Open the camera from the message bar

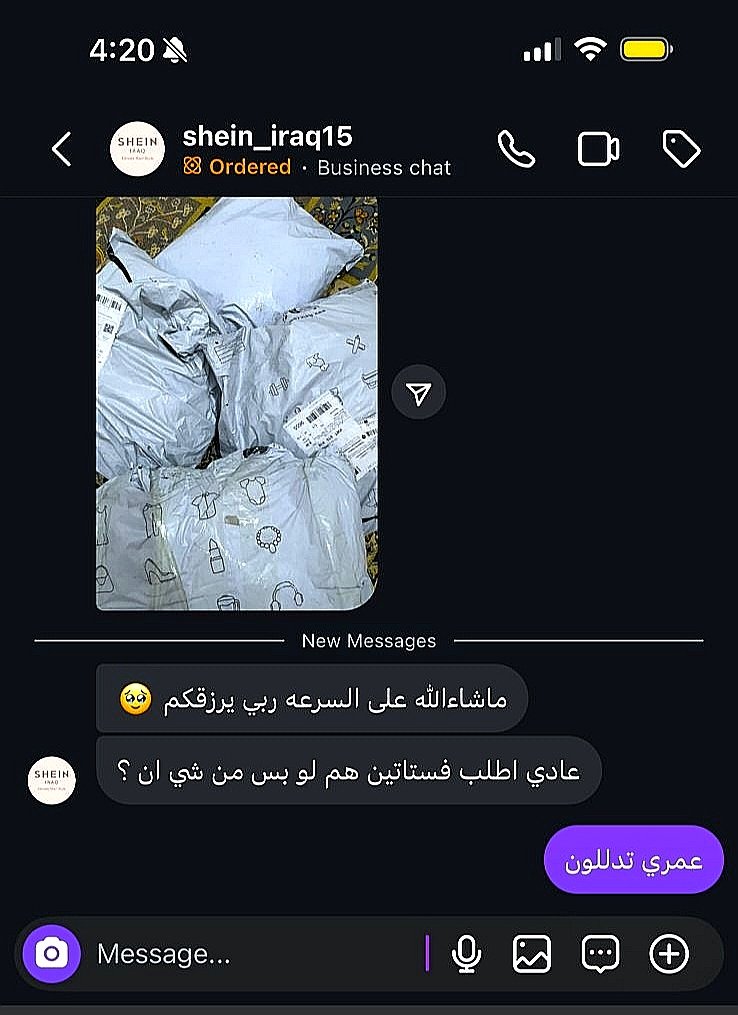[x=51, y=954]
